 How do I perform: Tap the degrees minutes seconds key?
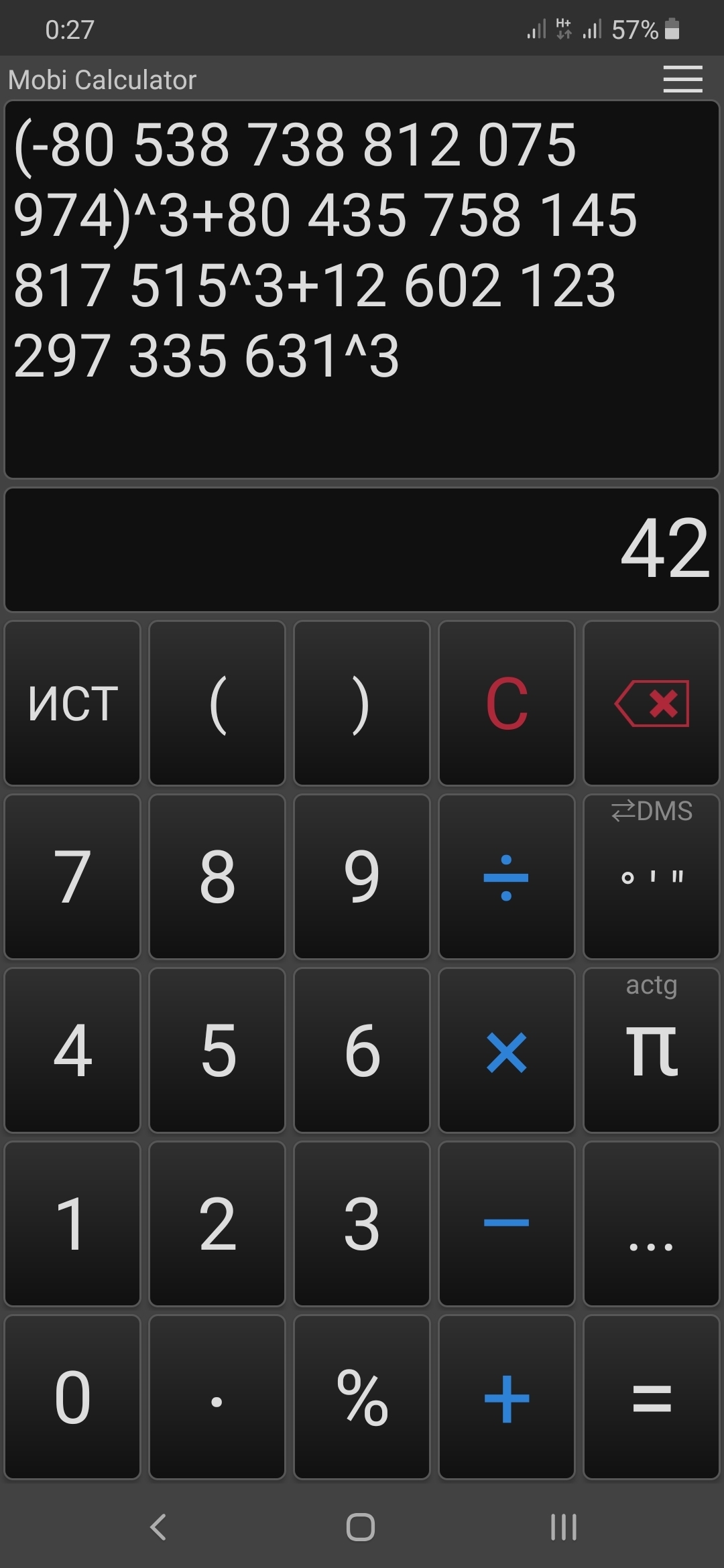click(651, 877)
